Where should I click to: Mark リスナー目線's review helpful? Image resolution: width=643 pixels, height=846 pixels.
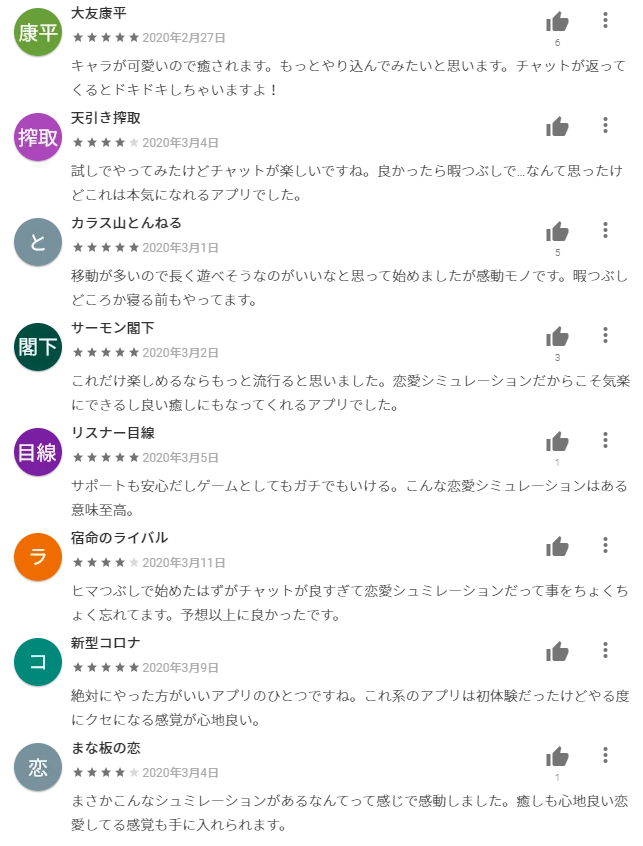tap(557, 442)
